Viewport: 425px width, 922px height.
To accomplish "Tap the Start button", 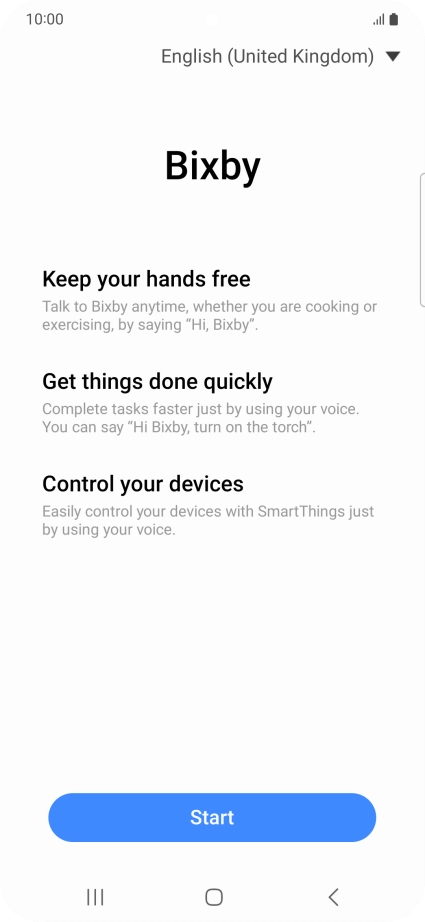I will point(212,817).
